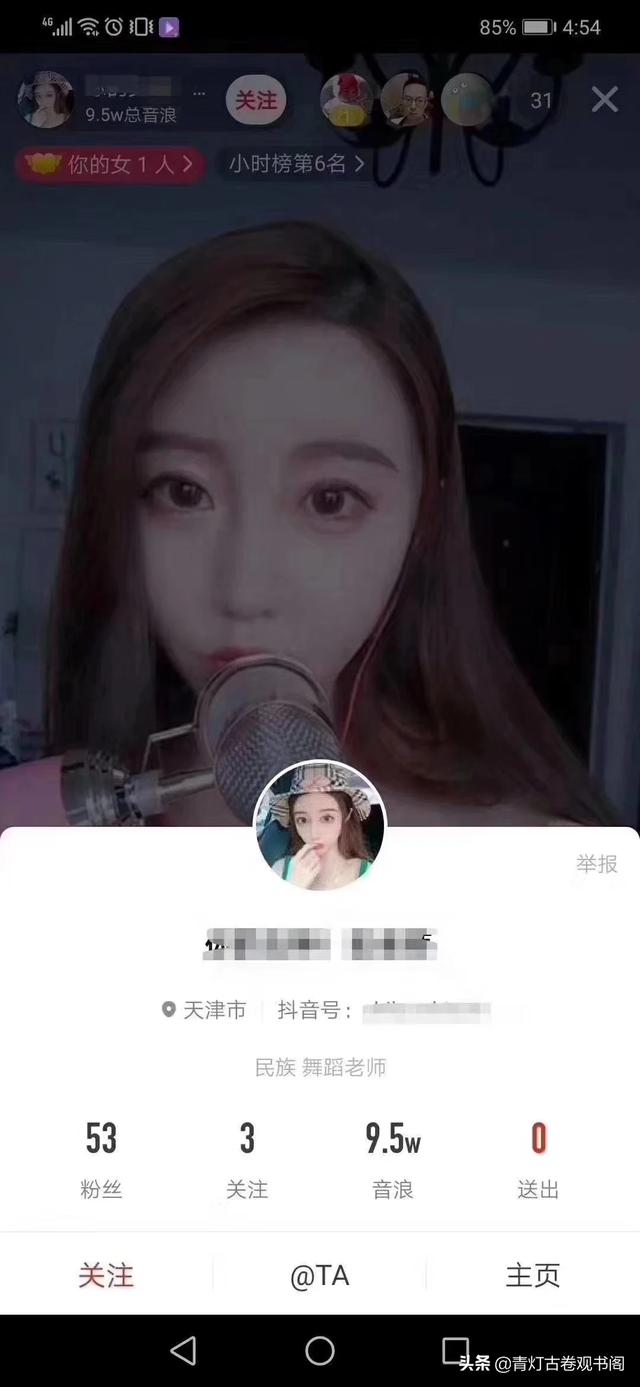Report this user via 举报
This screenshot has width=640, height=1387.
[x=596, y=864]
